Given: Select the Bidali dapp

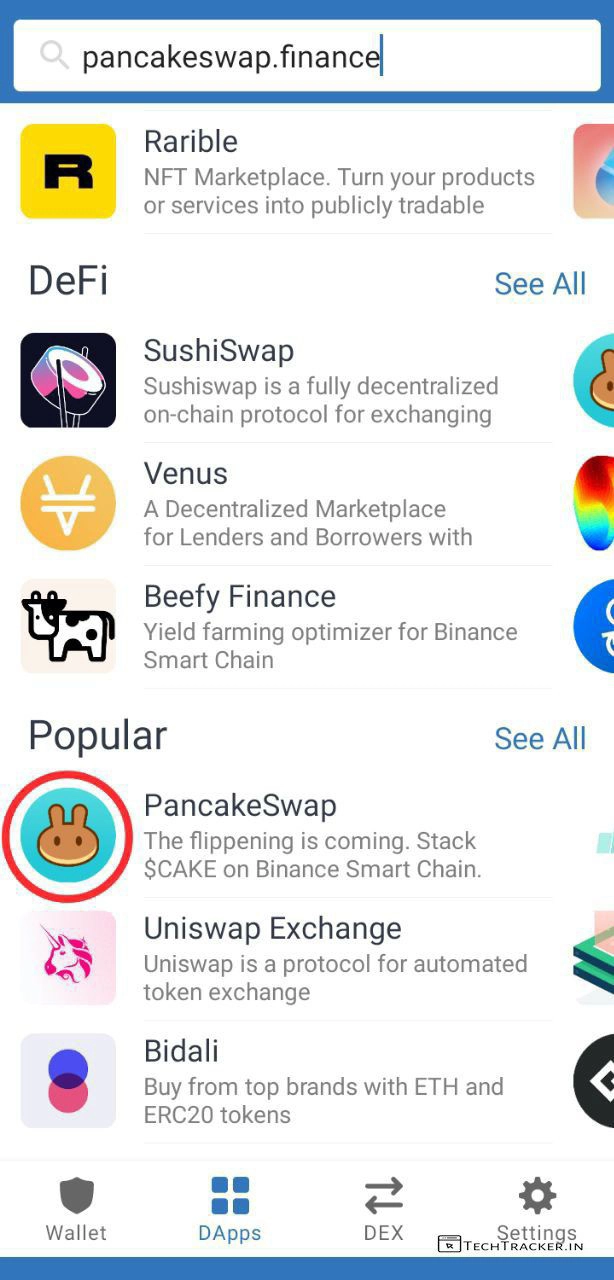Looking at the screenshot, I should point(285,1082).
